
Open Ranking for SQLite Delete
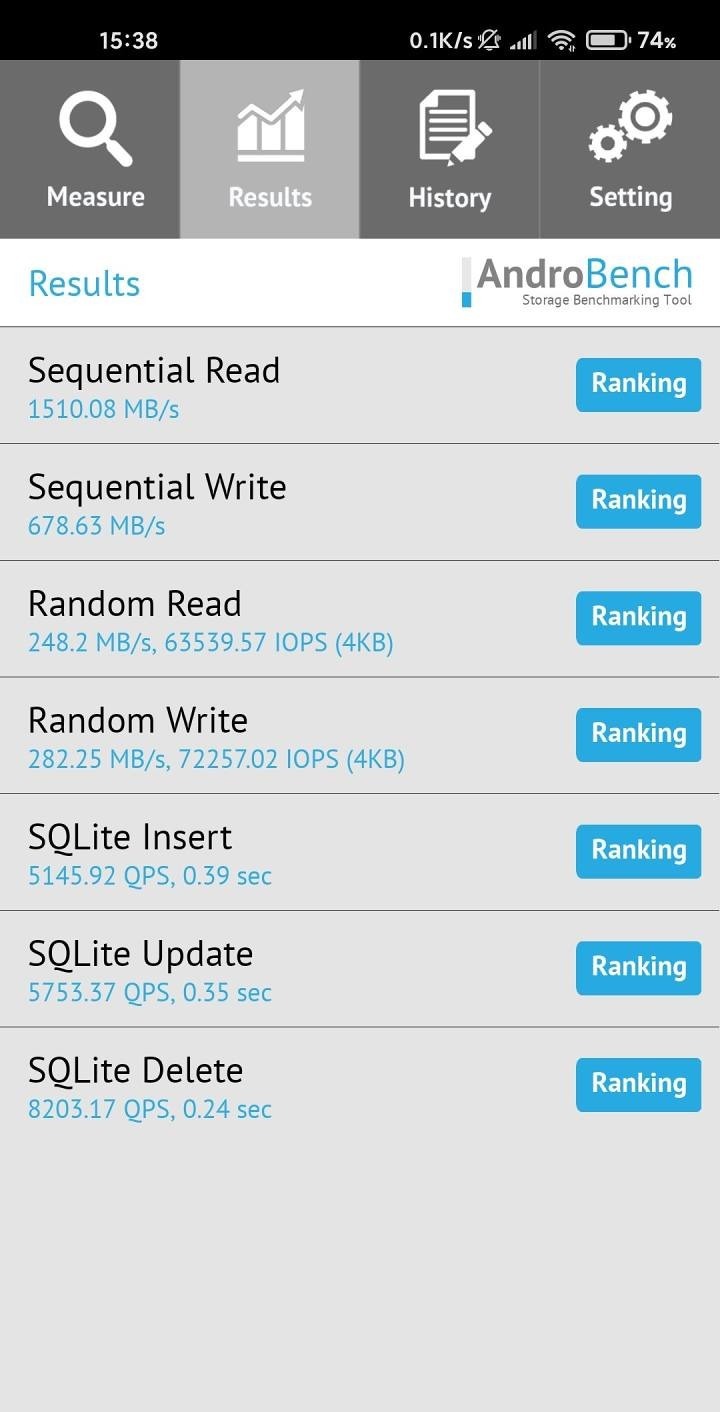coord(638,1084)
